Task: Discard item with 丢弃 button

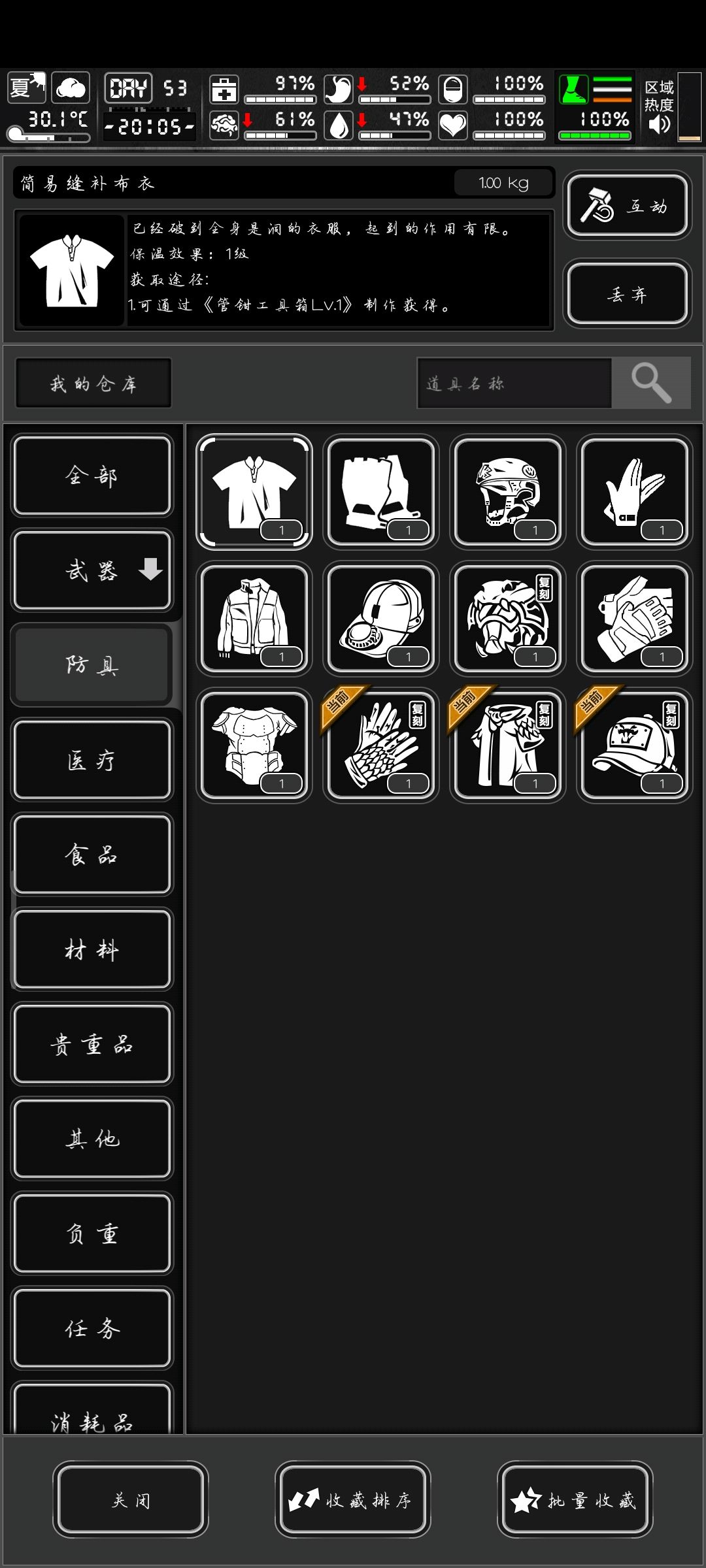Action: coord(627,294)
